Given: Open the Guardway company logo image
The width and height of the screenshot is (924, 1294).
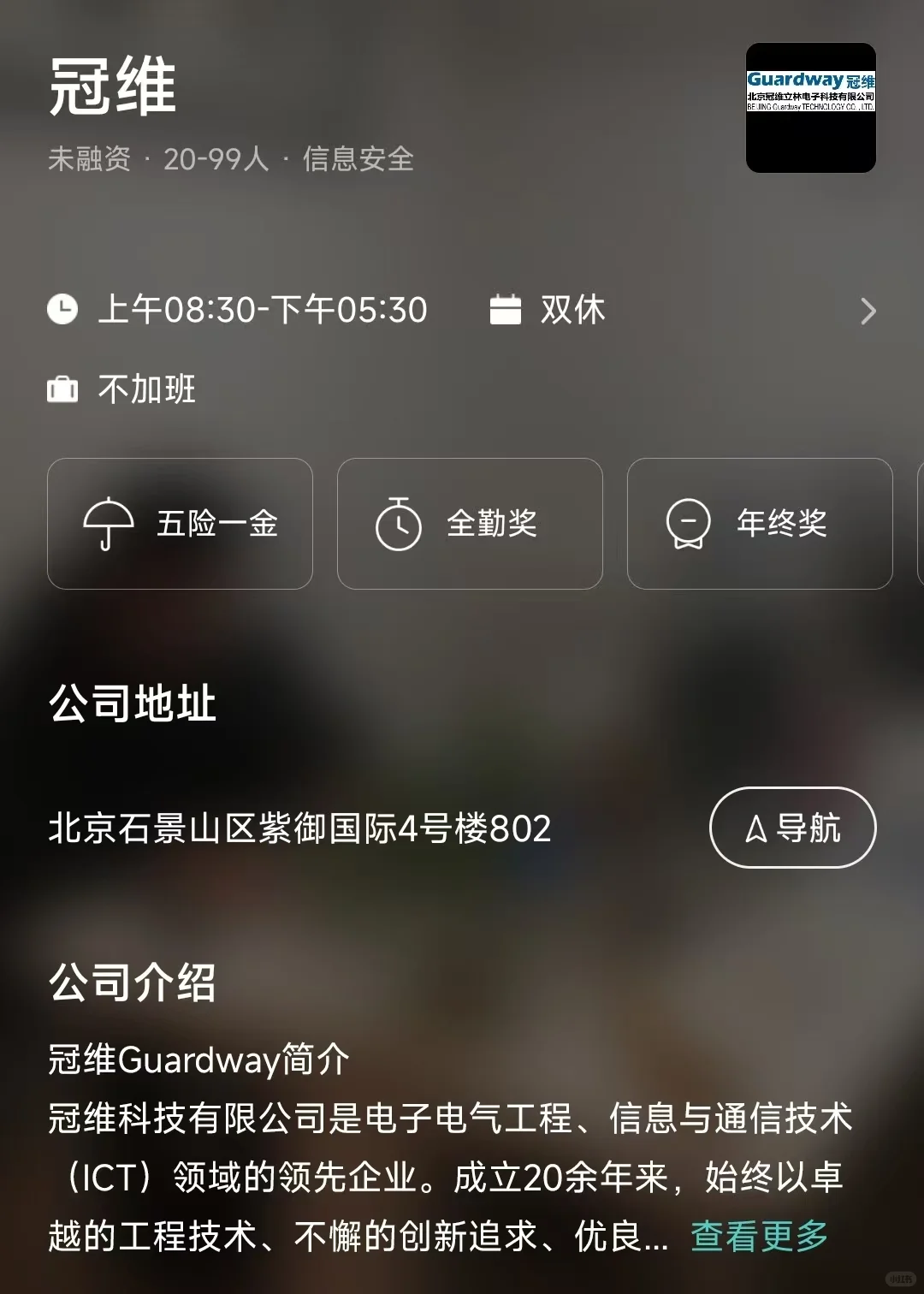Looking at the screenshot, I should point(810,108).
